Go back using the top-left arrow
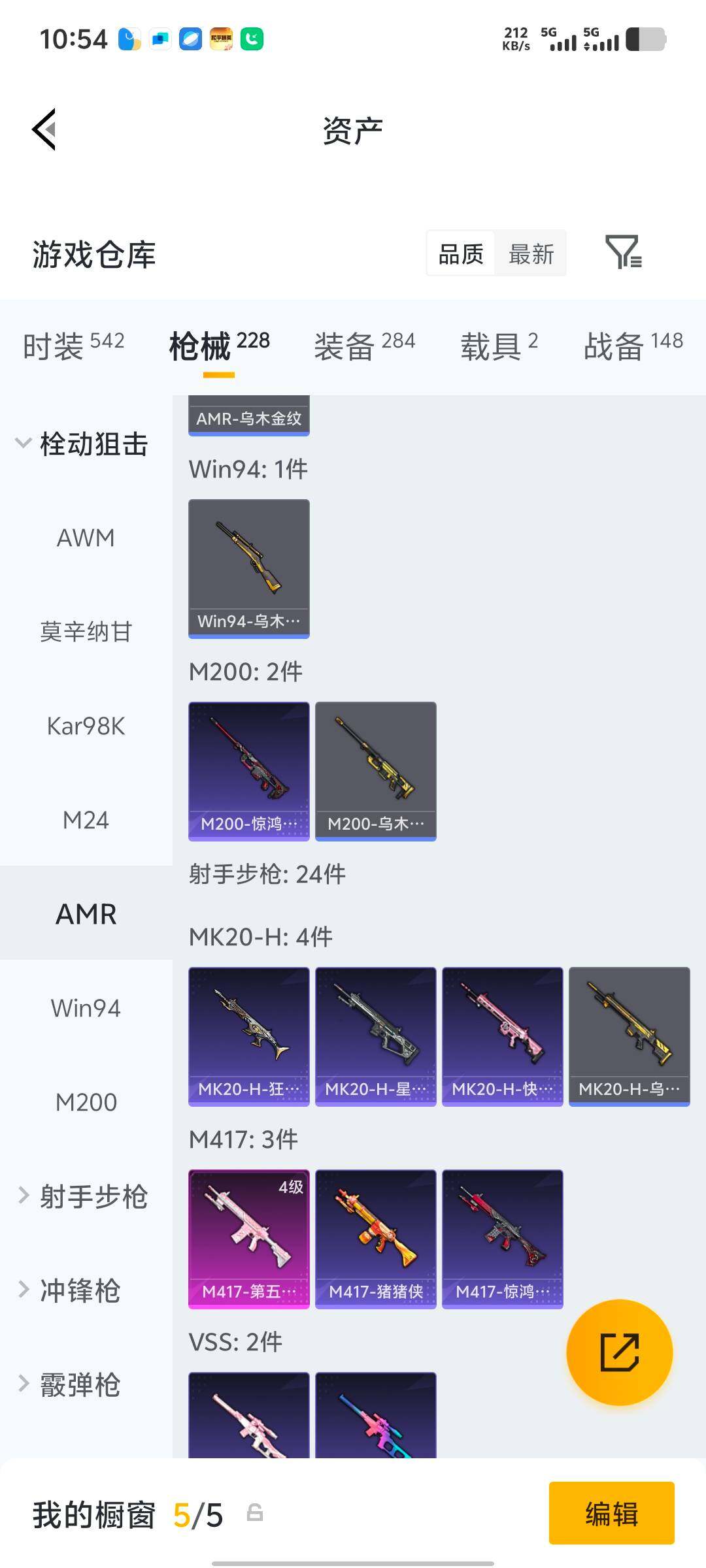This screenshot has width=706, height=1568. coord(44,129)
